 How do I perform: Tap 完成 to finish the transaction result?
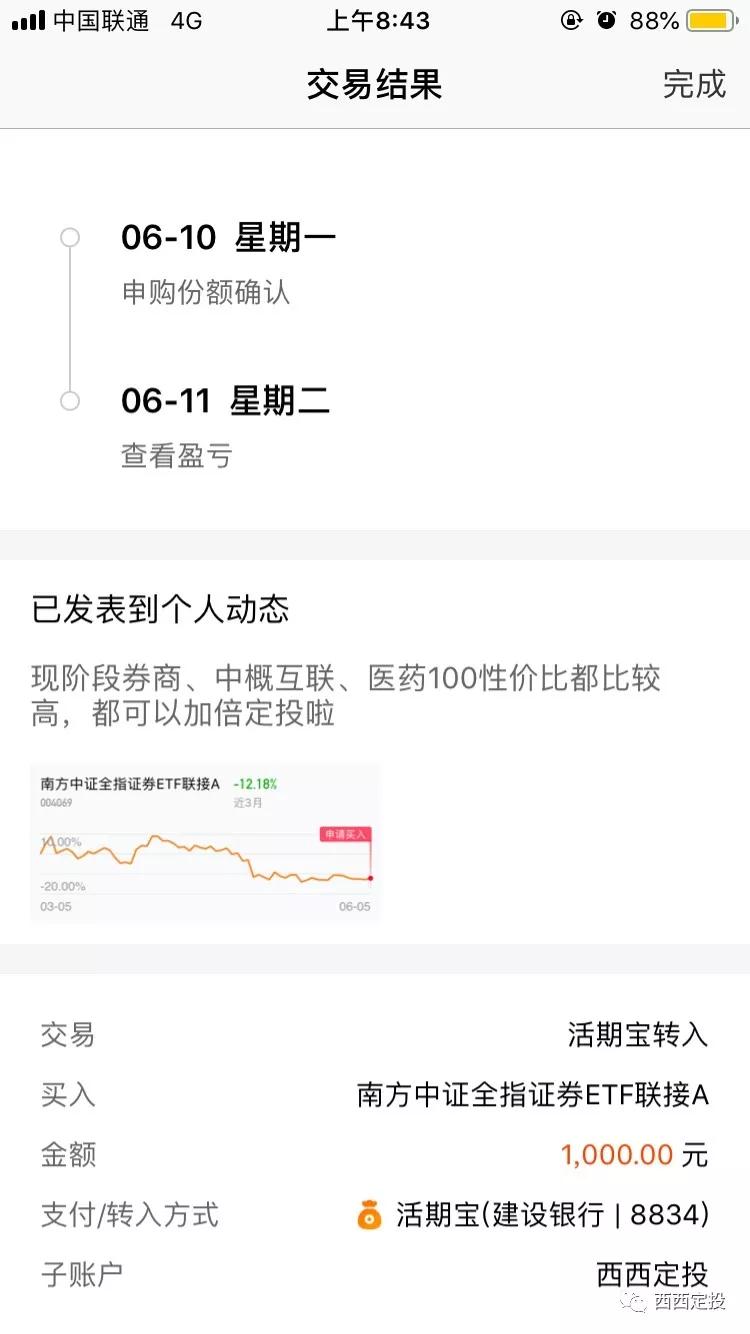(694, 84)
